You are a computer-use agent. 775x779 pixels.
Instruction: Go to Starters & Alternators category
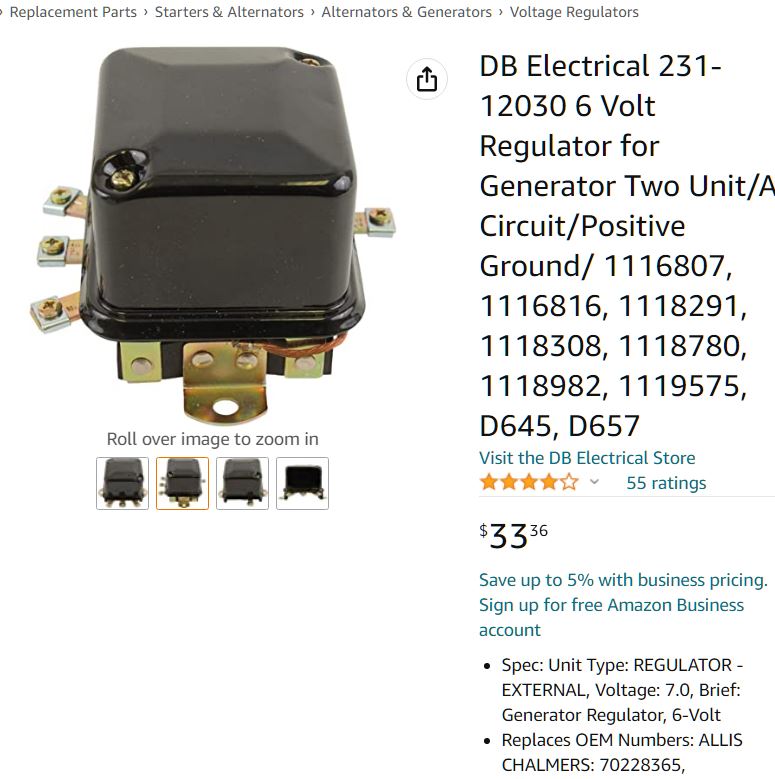click(229, 12)
